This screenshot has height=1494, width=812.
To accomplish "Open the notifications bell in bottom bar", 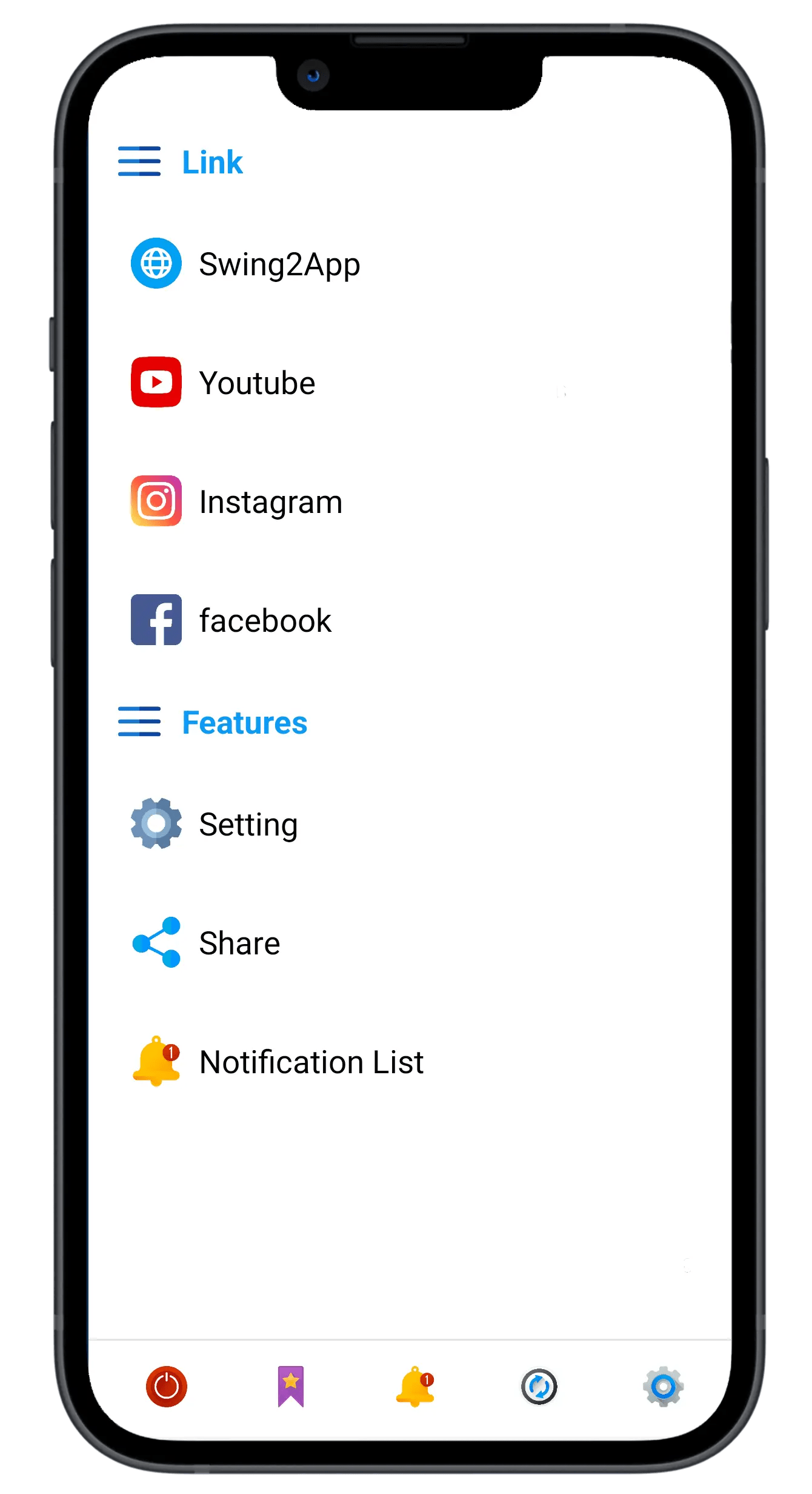I will click(415, 1386).
